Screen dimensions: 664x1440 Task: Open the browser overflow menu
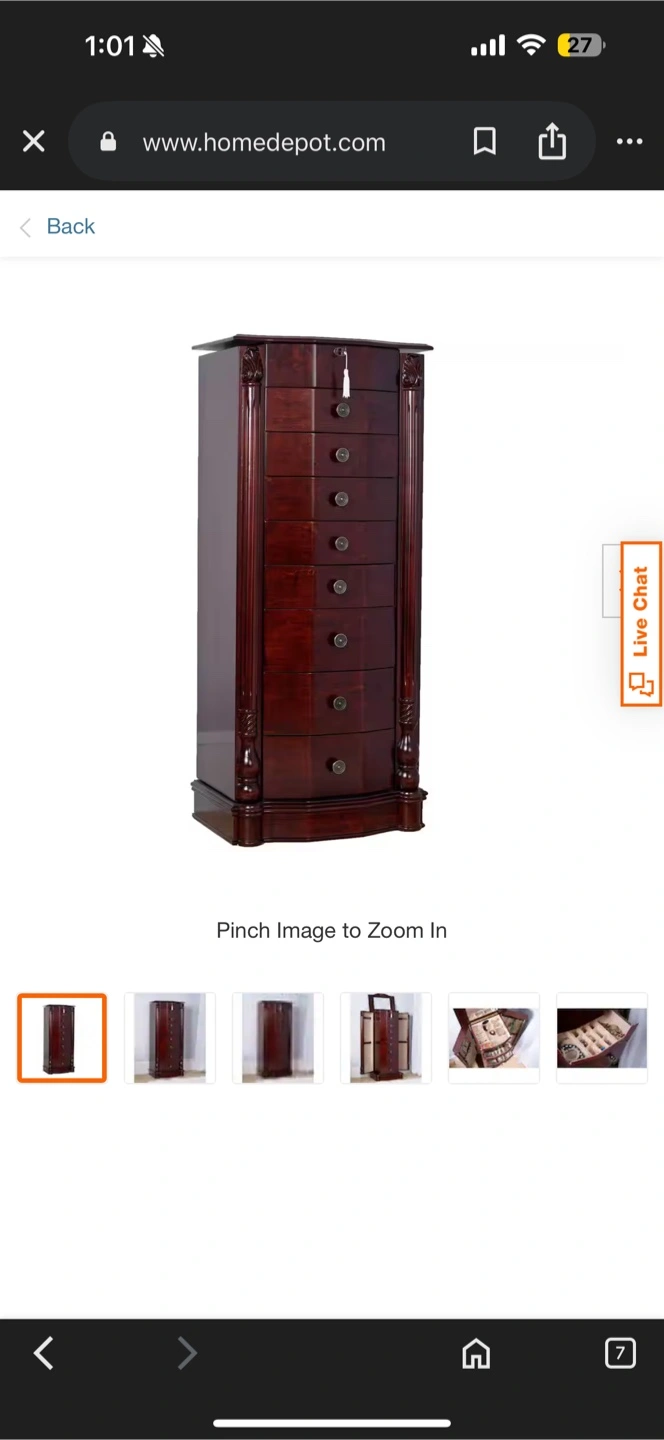click(630, 142)
